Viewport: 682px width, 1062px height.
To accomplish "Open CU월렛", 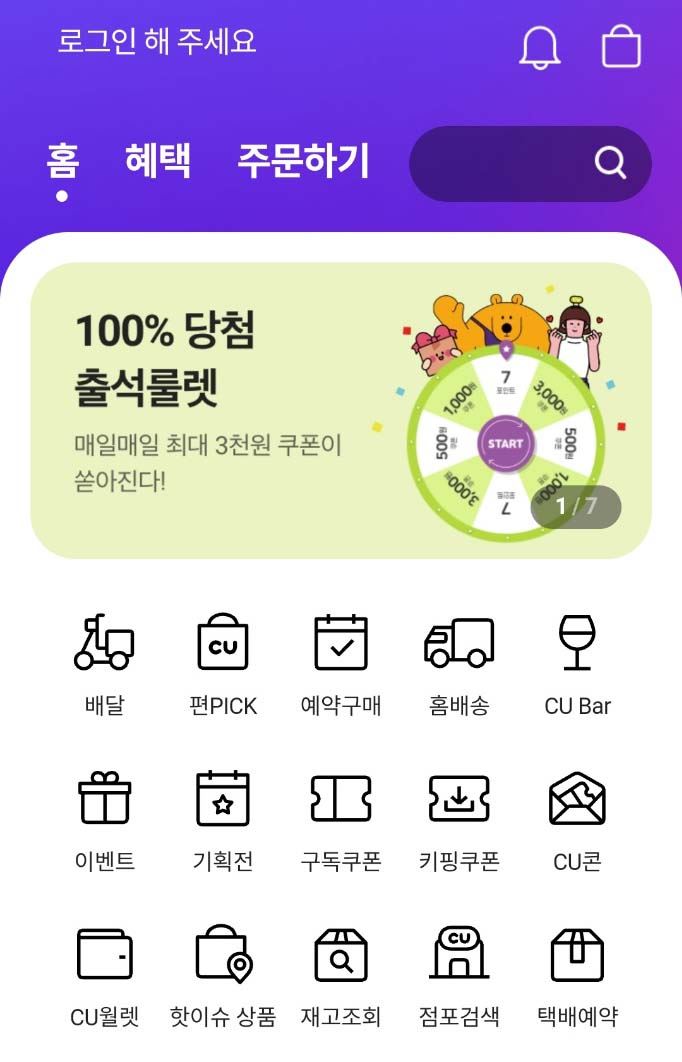I will coord(104,974).
